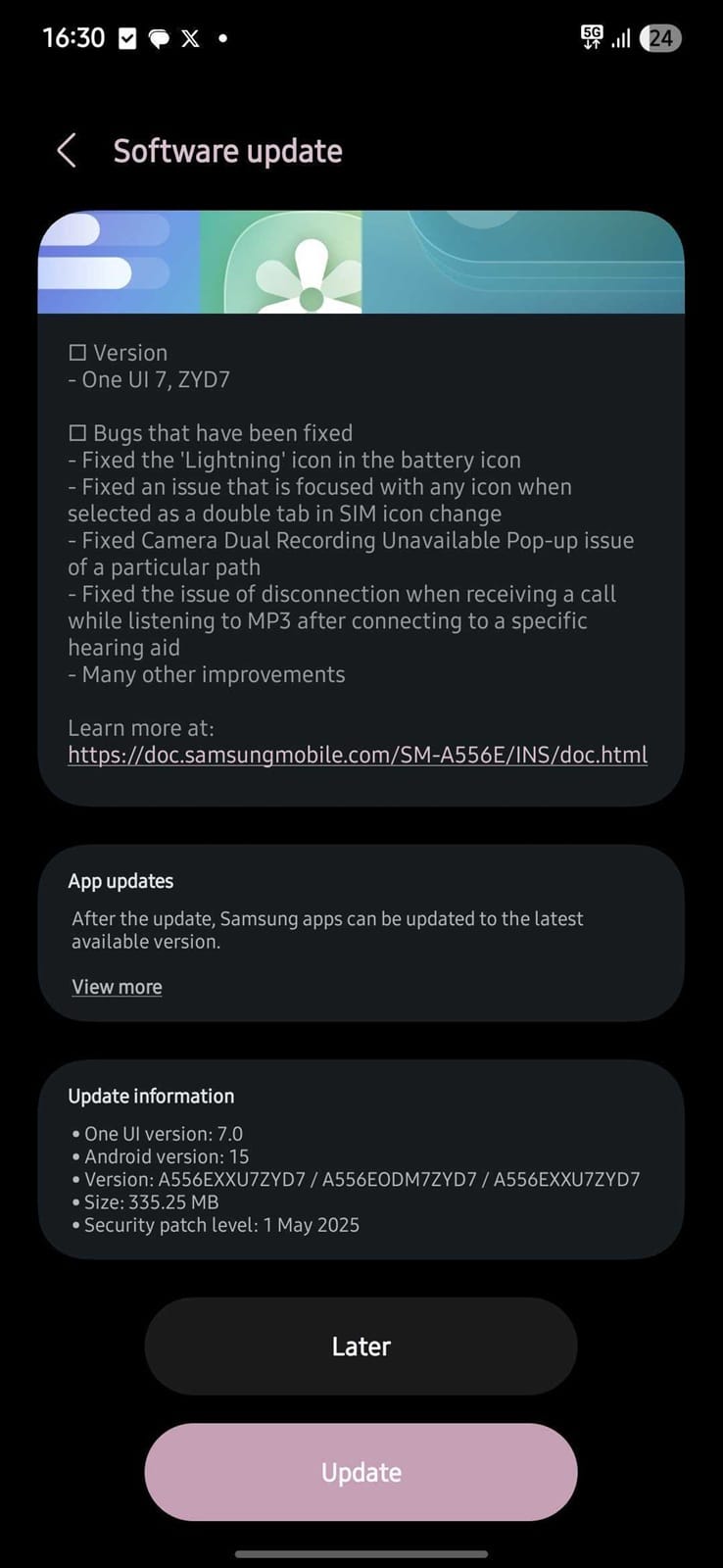Go back from Software update
Viewport: 723px width, 1568px height.
coord(67,151)
